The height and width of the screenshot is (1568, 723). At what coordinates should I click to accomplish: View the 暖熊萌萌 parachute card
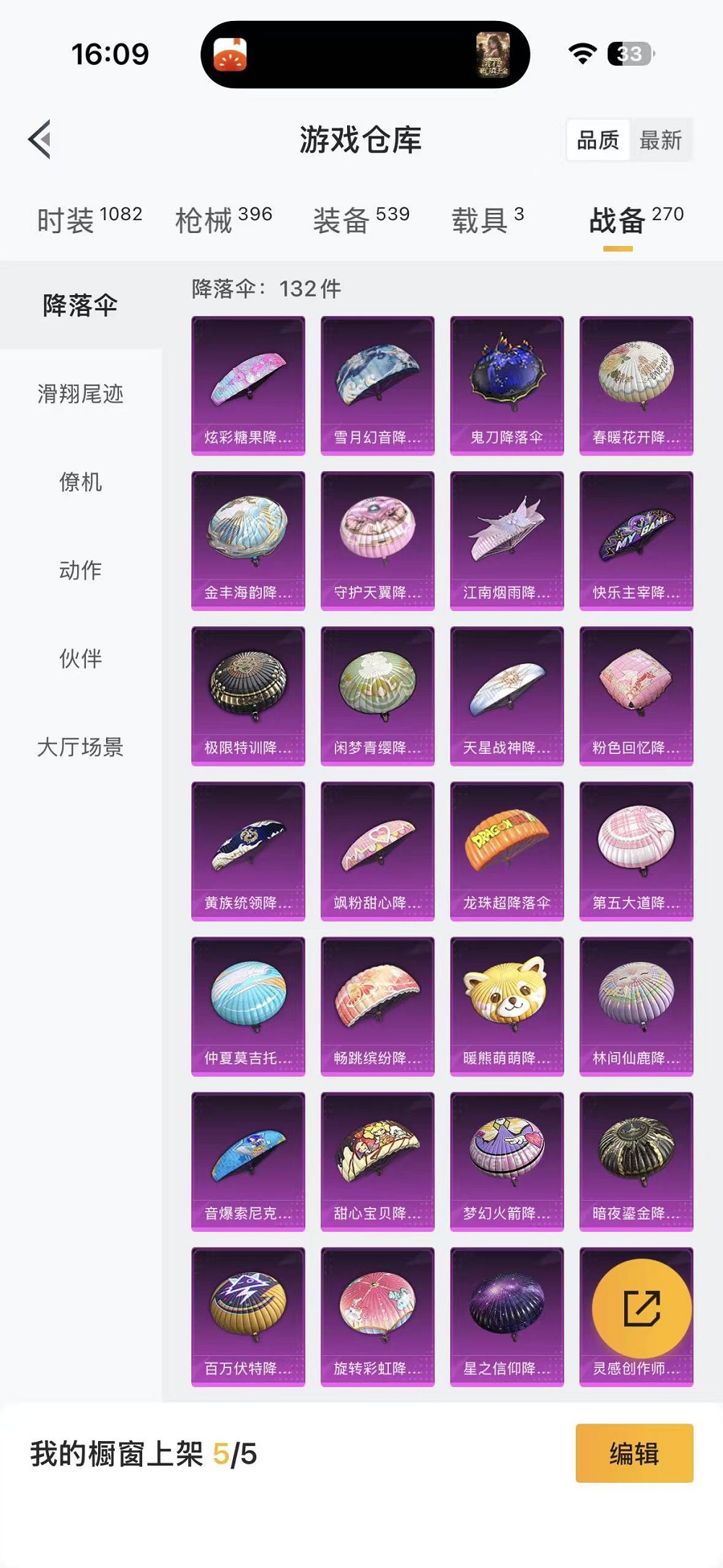(x=507, y=1006)
